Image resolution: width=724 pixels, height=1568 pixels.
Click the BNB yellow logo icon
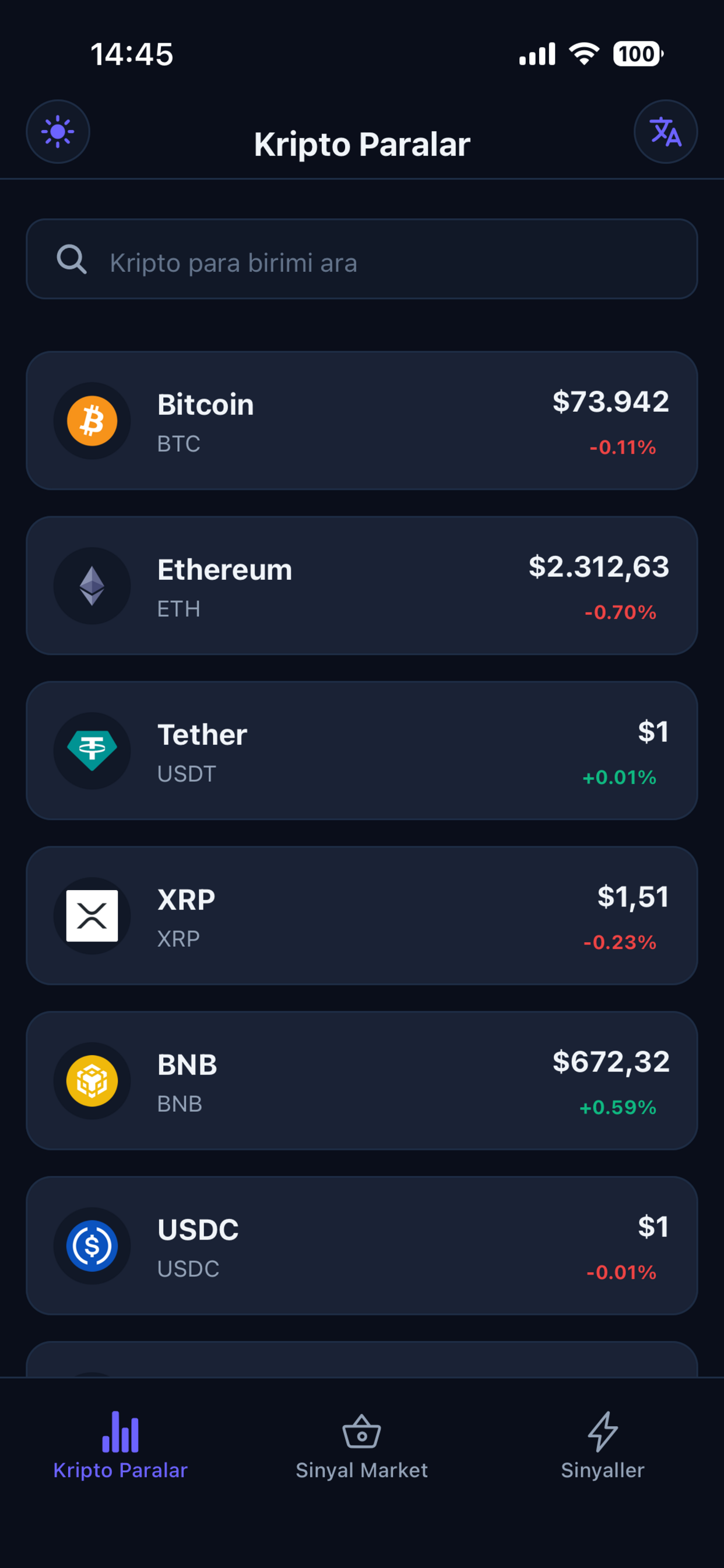92,1081
